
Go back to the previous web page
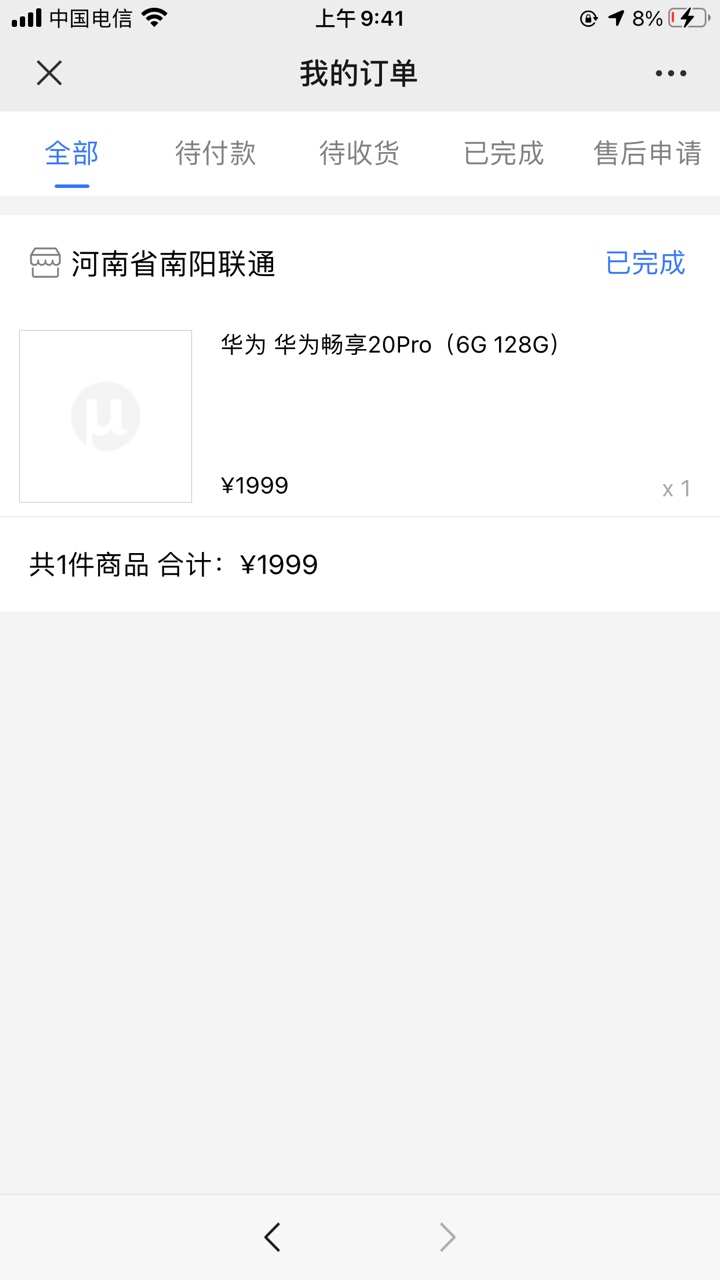pos(272,1237)
